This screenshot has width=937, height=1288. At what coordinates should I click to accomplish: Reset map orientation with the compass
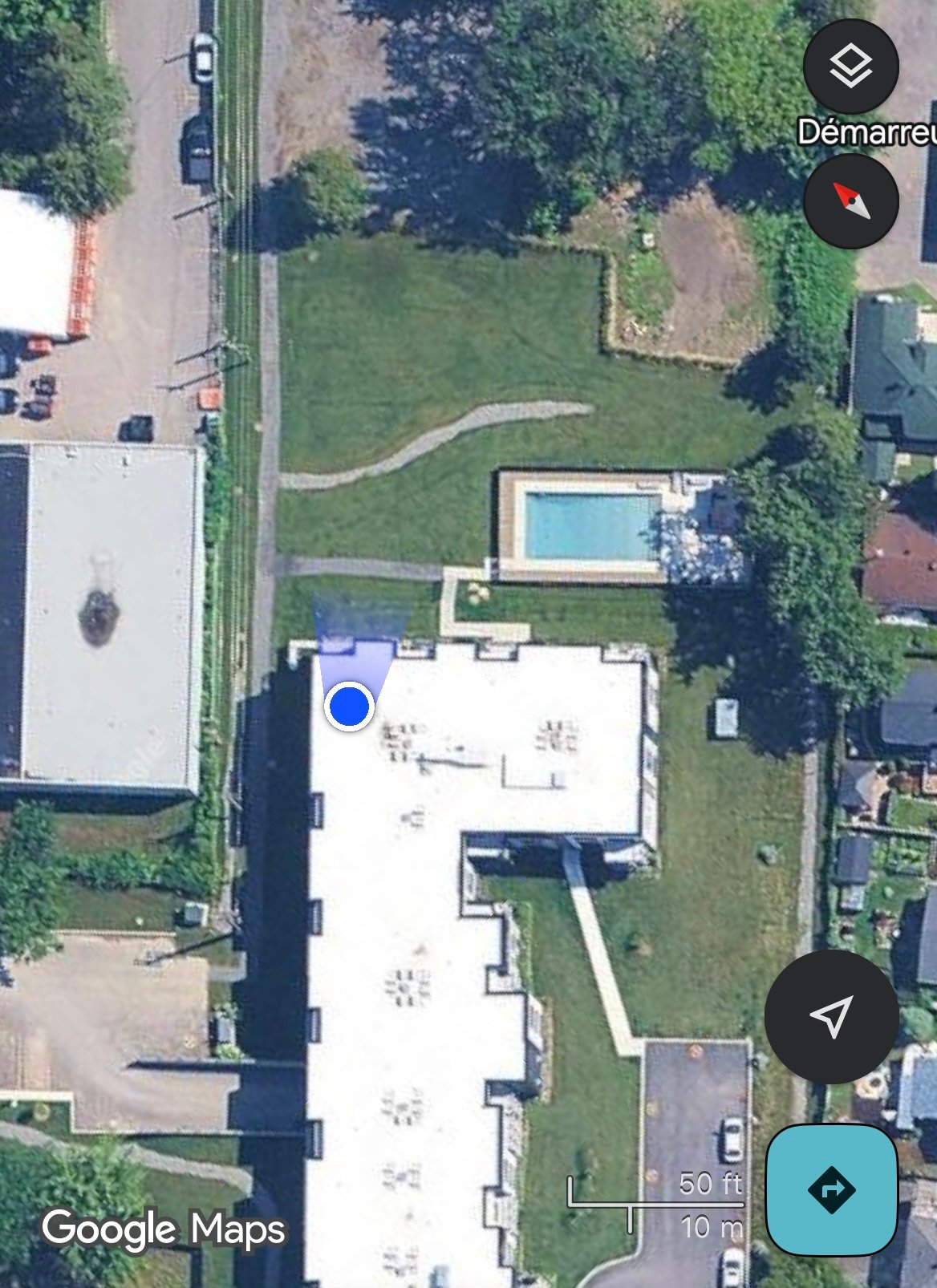click(x=850, y=200)
